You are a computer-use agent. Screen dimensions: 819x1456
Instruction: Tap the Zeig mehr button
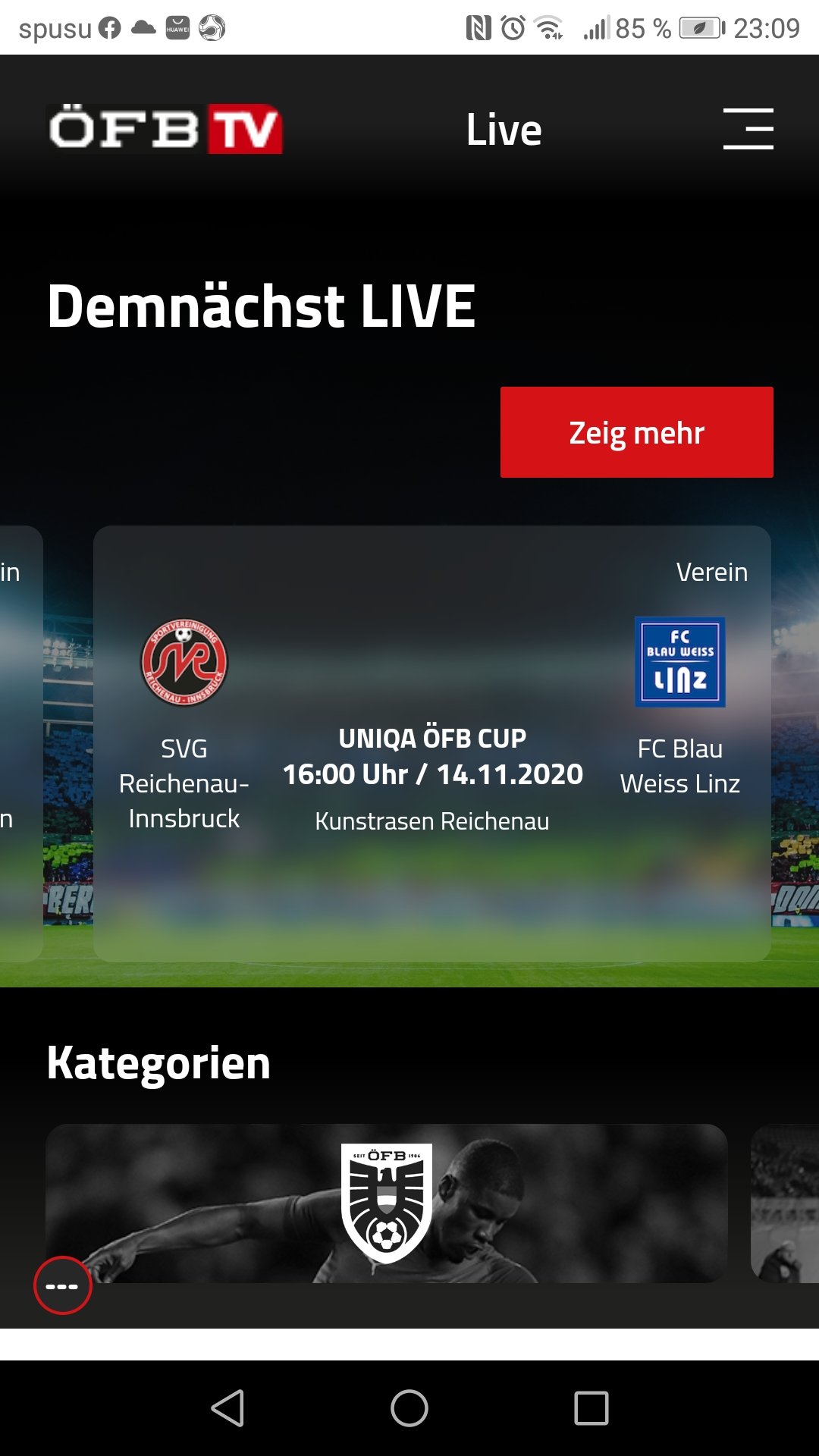click(637, 432)
